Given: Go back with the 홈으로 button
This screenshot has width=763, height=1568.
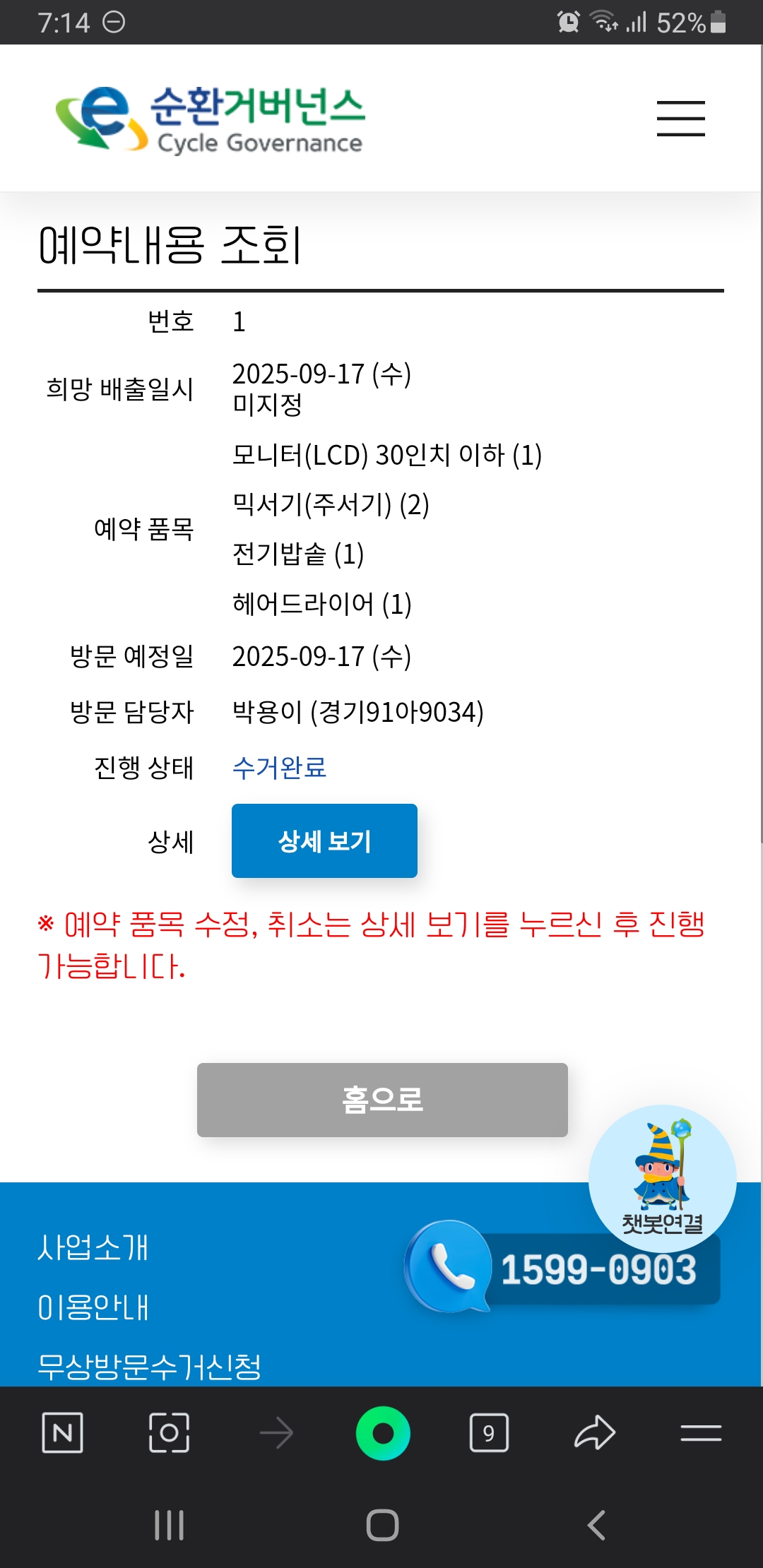Looking at the screenshot, I should [x=382, y=1100].
